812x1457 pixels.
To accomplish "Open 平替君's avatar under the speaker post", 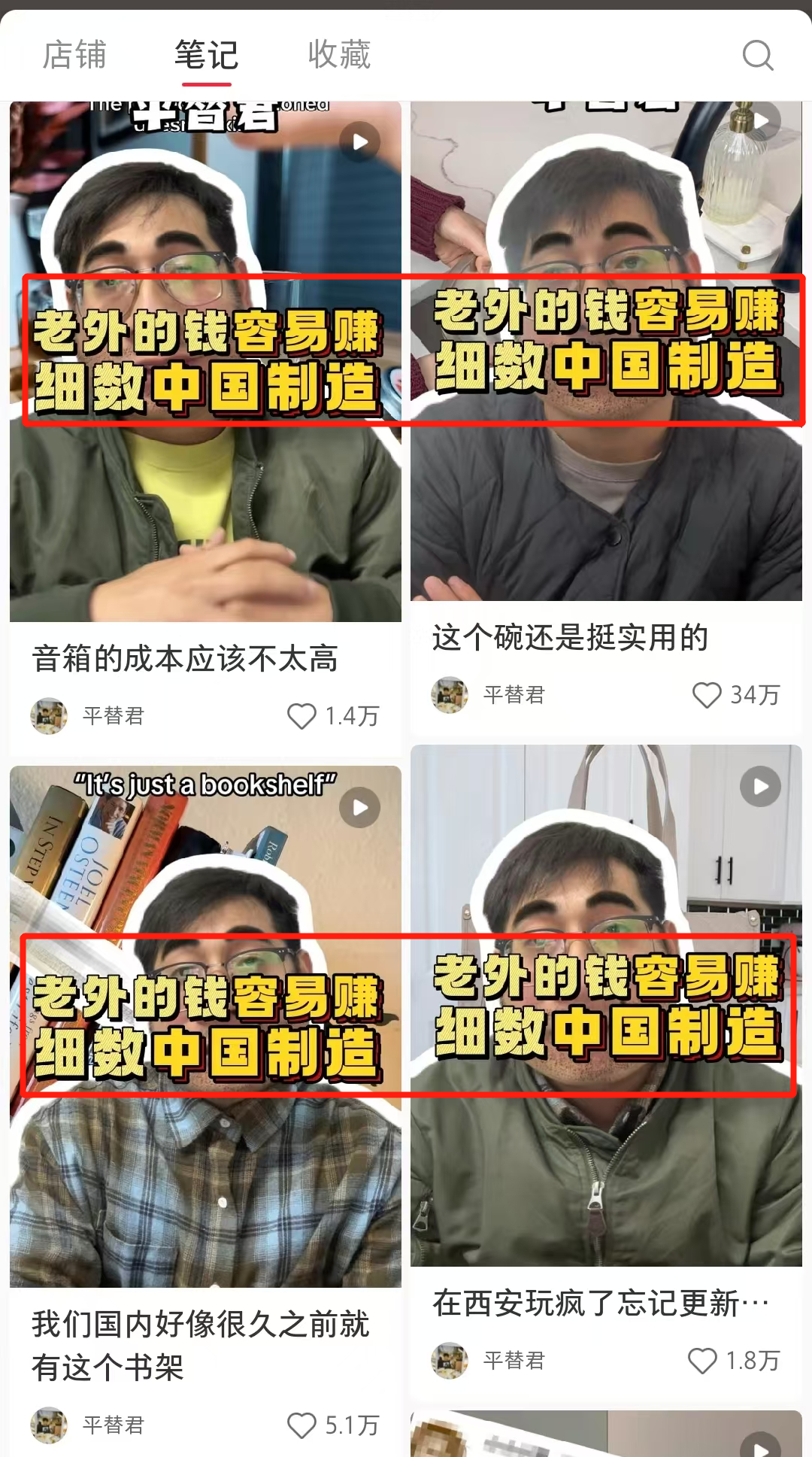I will (x=48, y=717).
